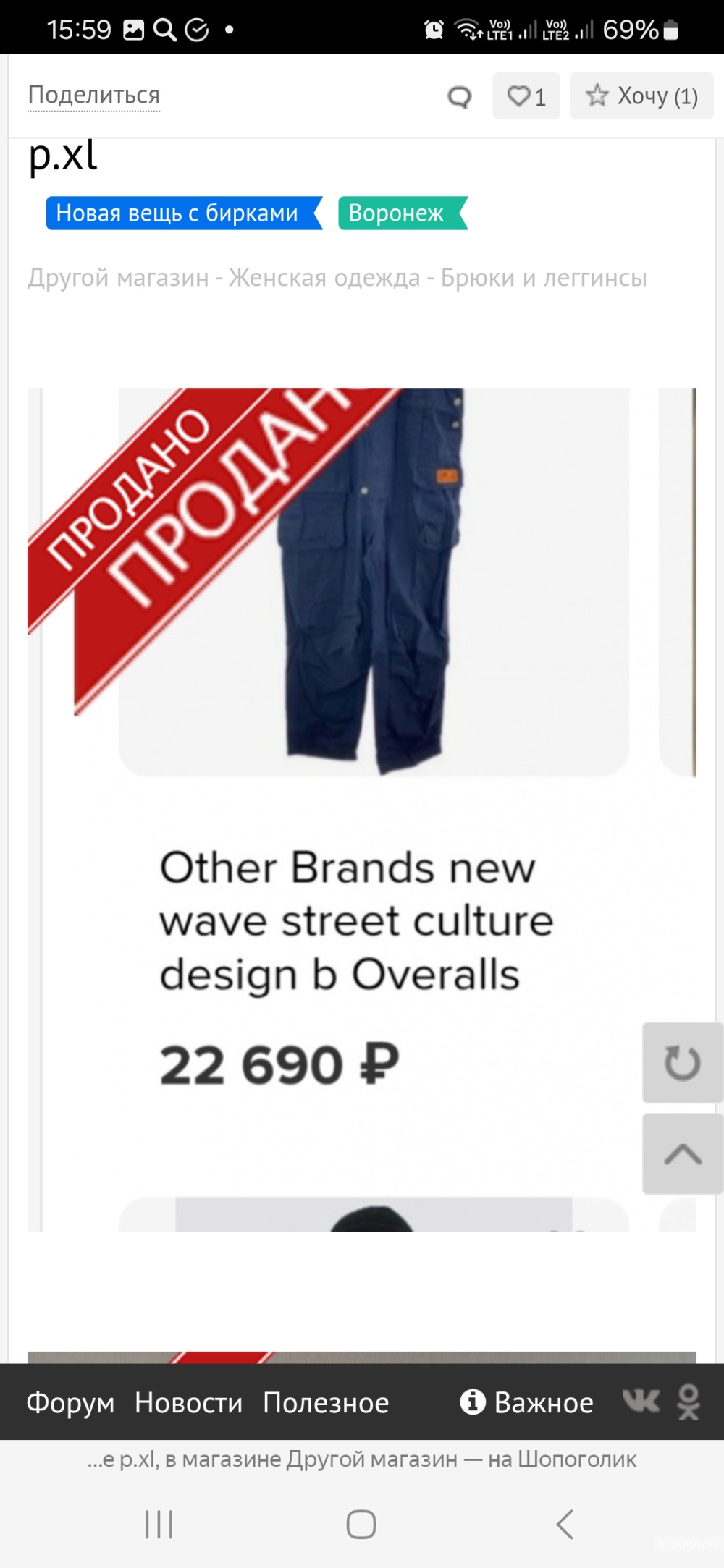The image size is (724, 1568).
Task: Open Брюки и леггинсы category
Action: (544, 278)
